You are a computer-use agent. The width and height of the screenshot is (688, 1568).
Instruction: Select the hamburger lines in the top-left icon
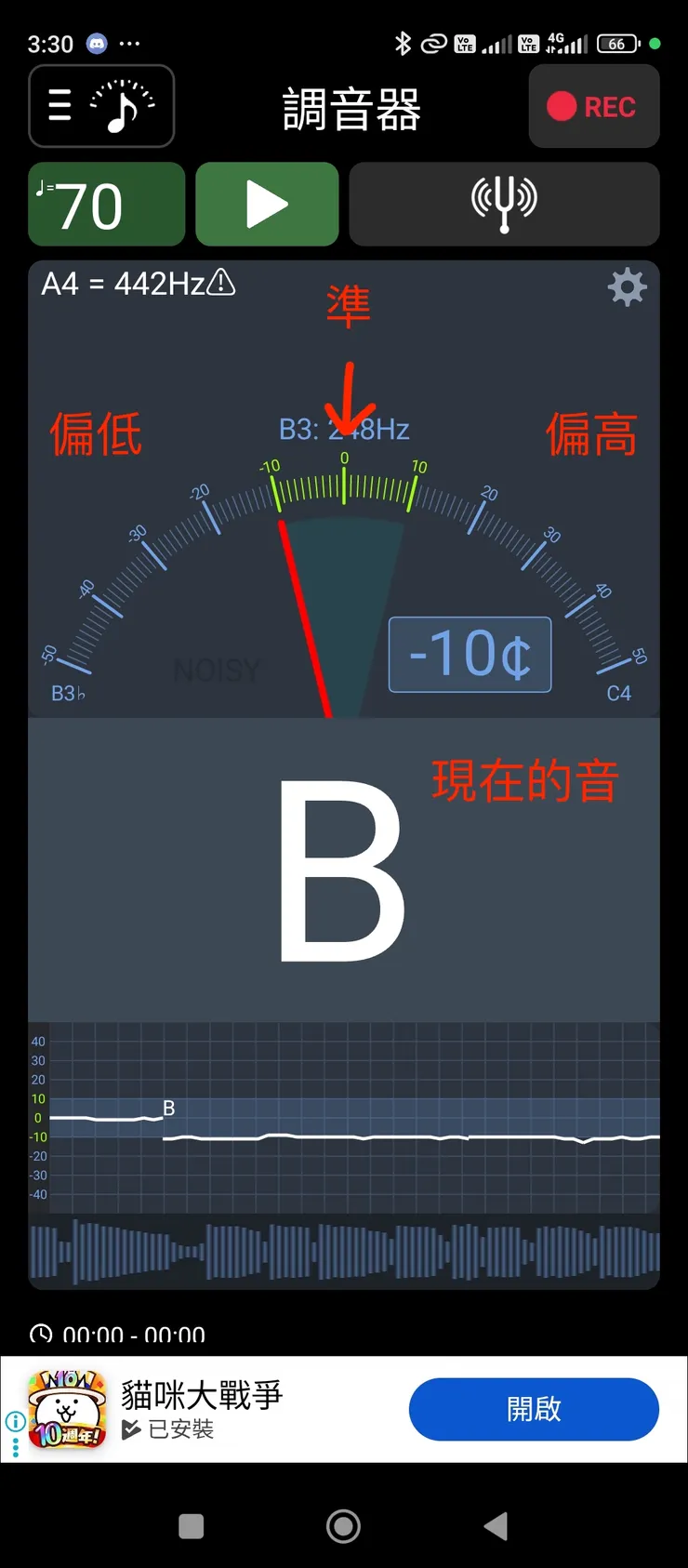(59, 106)
